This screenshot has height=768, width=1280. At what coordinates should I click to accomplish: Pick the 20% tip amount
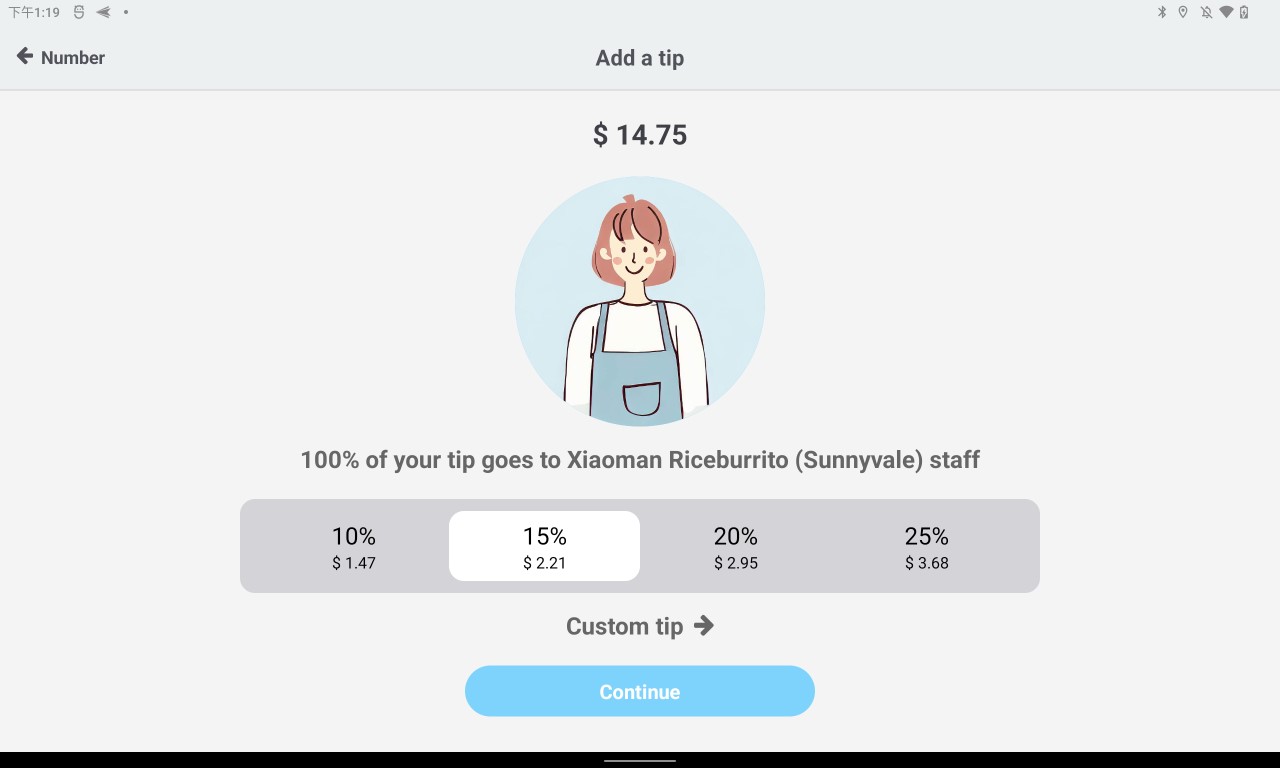pyautogui.click(x=735, y=547)
